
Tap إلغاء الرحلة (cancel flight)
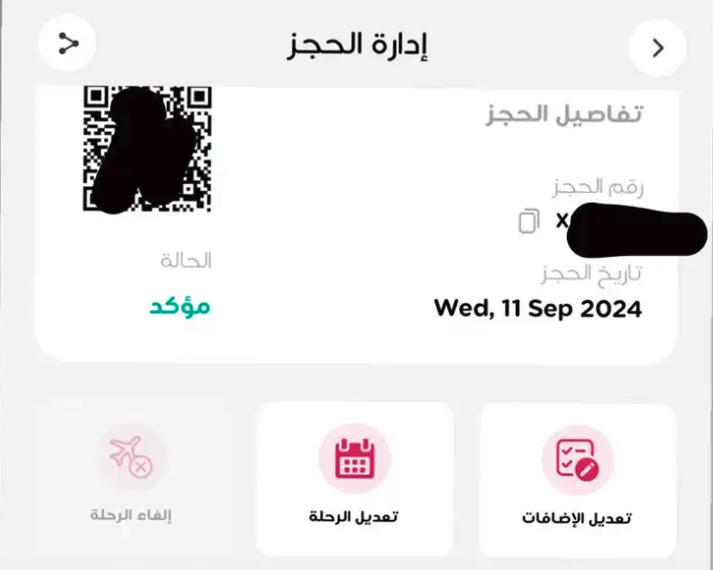(x=131, y=478)
